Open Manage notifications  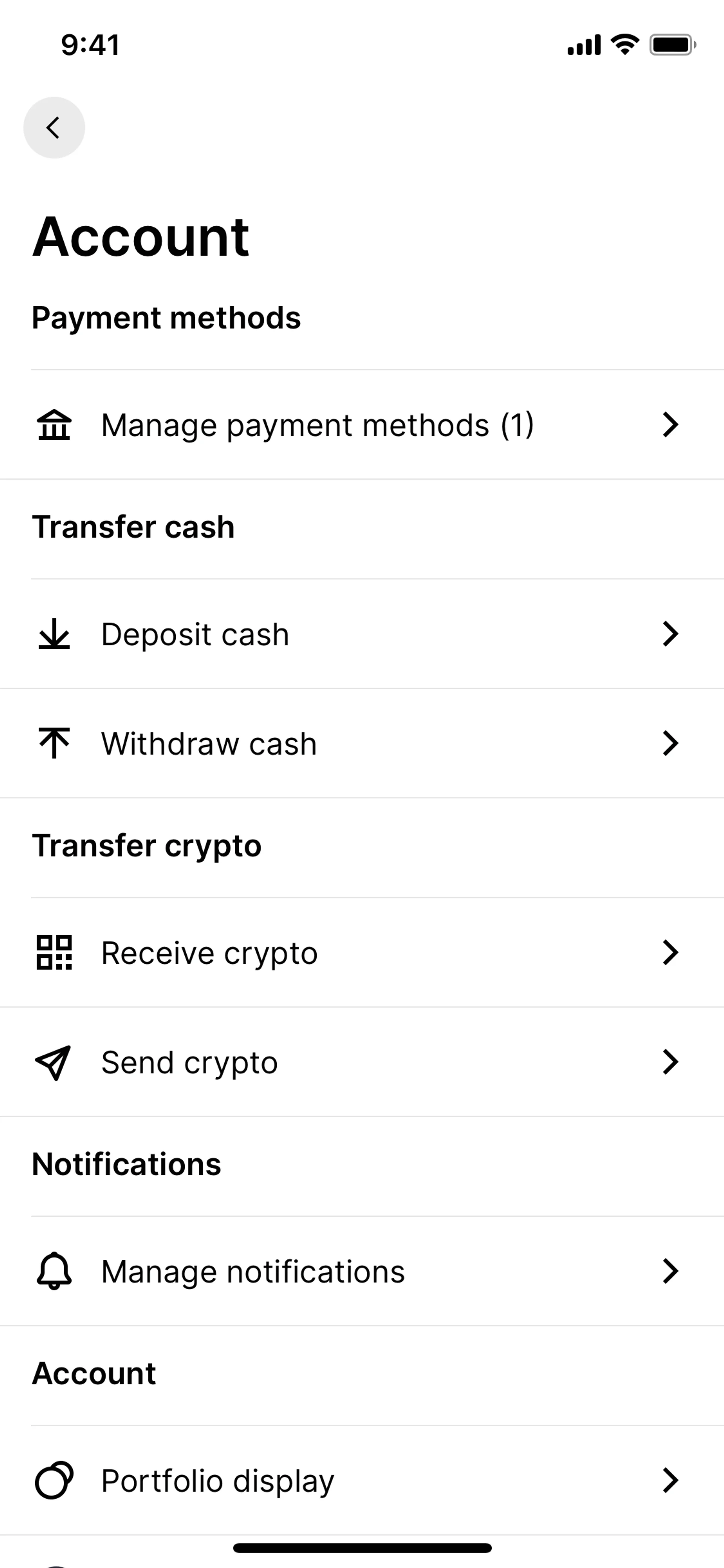pos(361,1272)
